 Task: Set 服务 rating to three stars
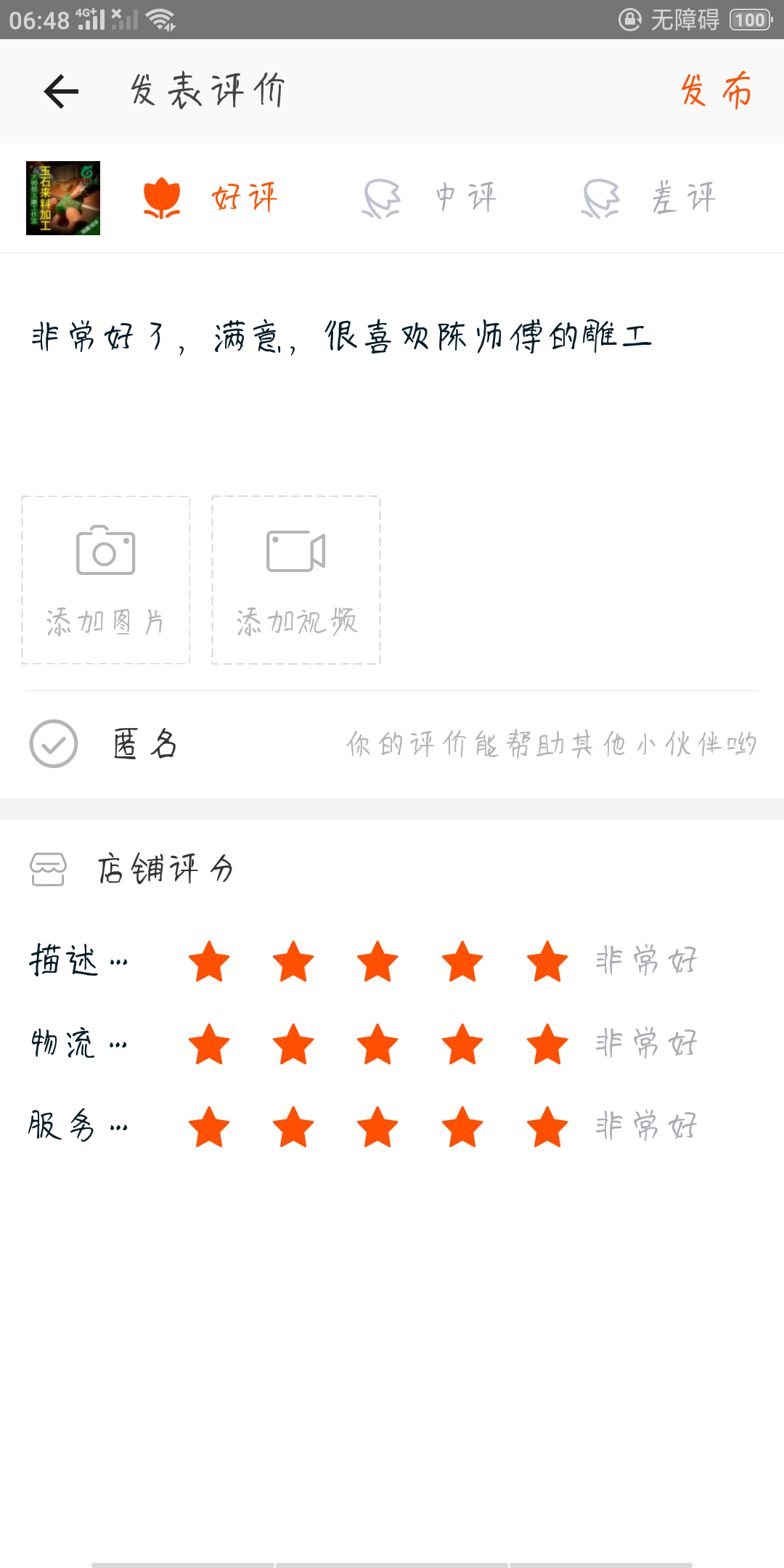pyautogui.click(x=378, y=1127)
